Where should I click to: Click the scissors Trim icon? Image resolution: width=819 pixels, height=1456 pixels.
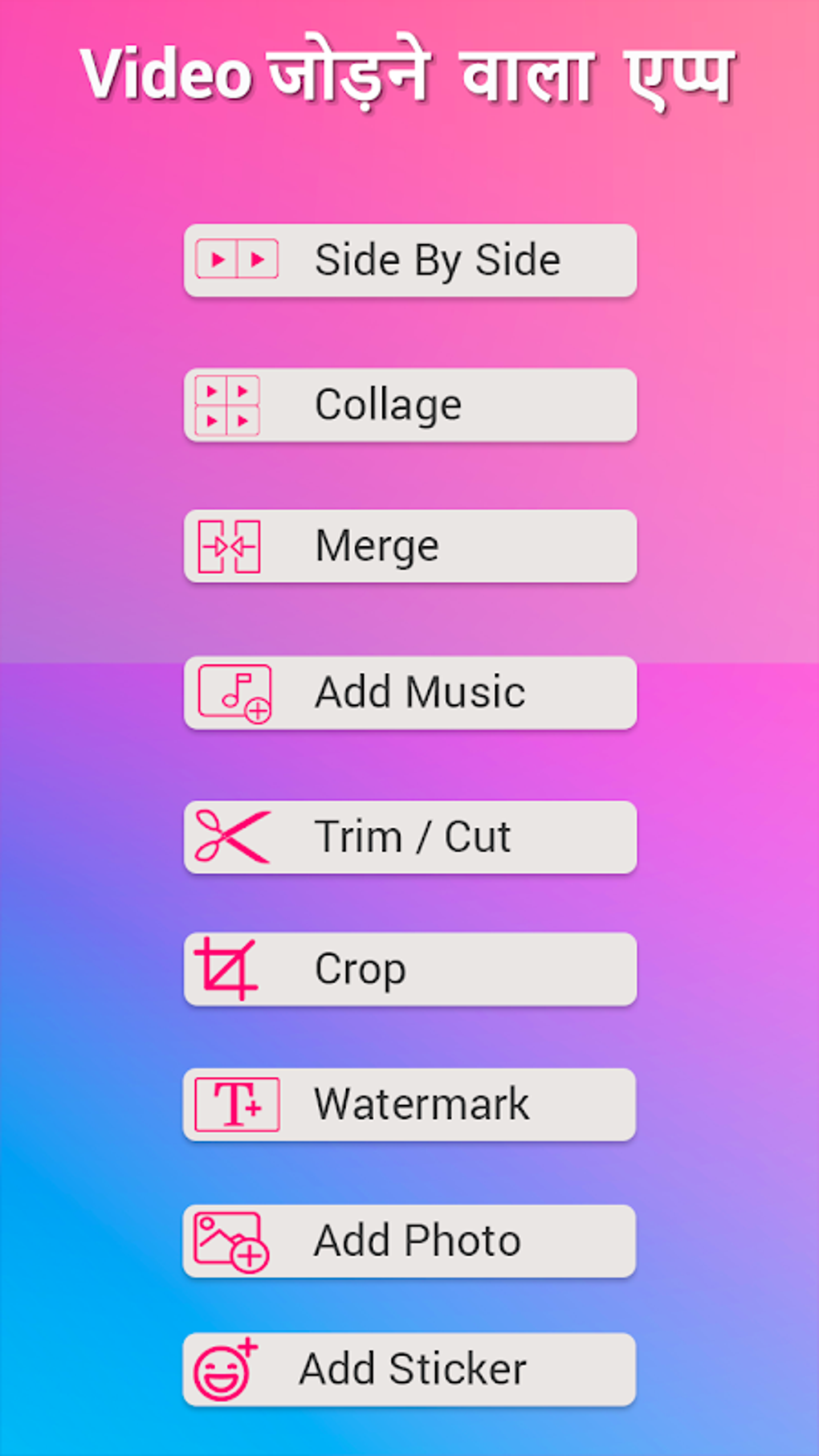(230, 835)
